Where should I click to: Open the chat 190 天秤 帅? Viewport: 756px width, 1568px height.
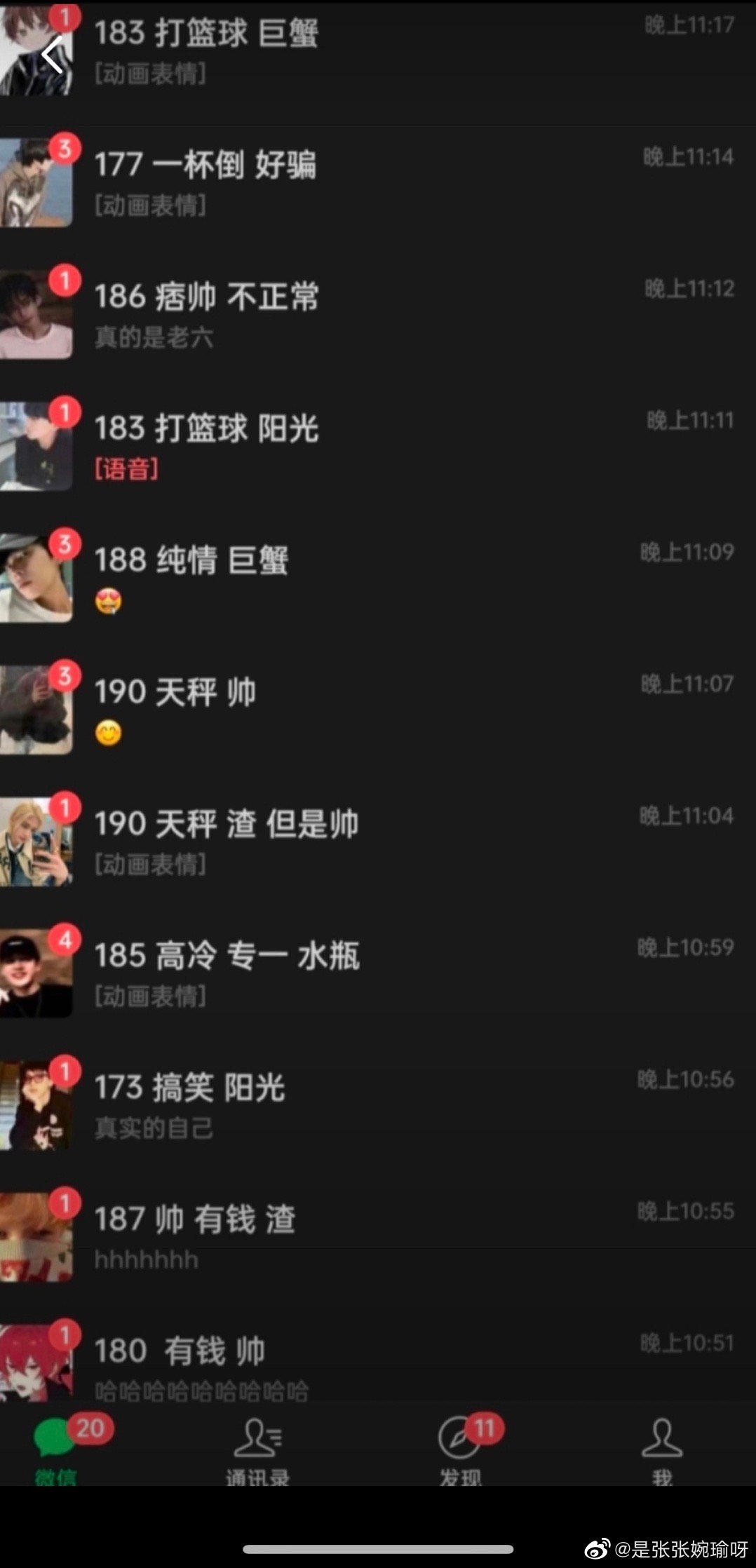coord(379,710)
